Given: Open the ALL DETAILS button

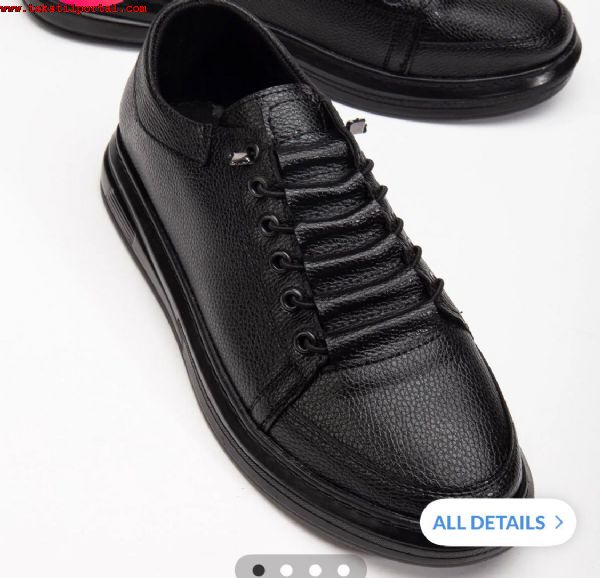Looking at the screenshot, I should coord(498,522).
